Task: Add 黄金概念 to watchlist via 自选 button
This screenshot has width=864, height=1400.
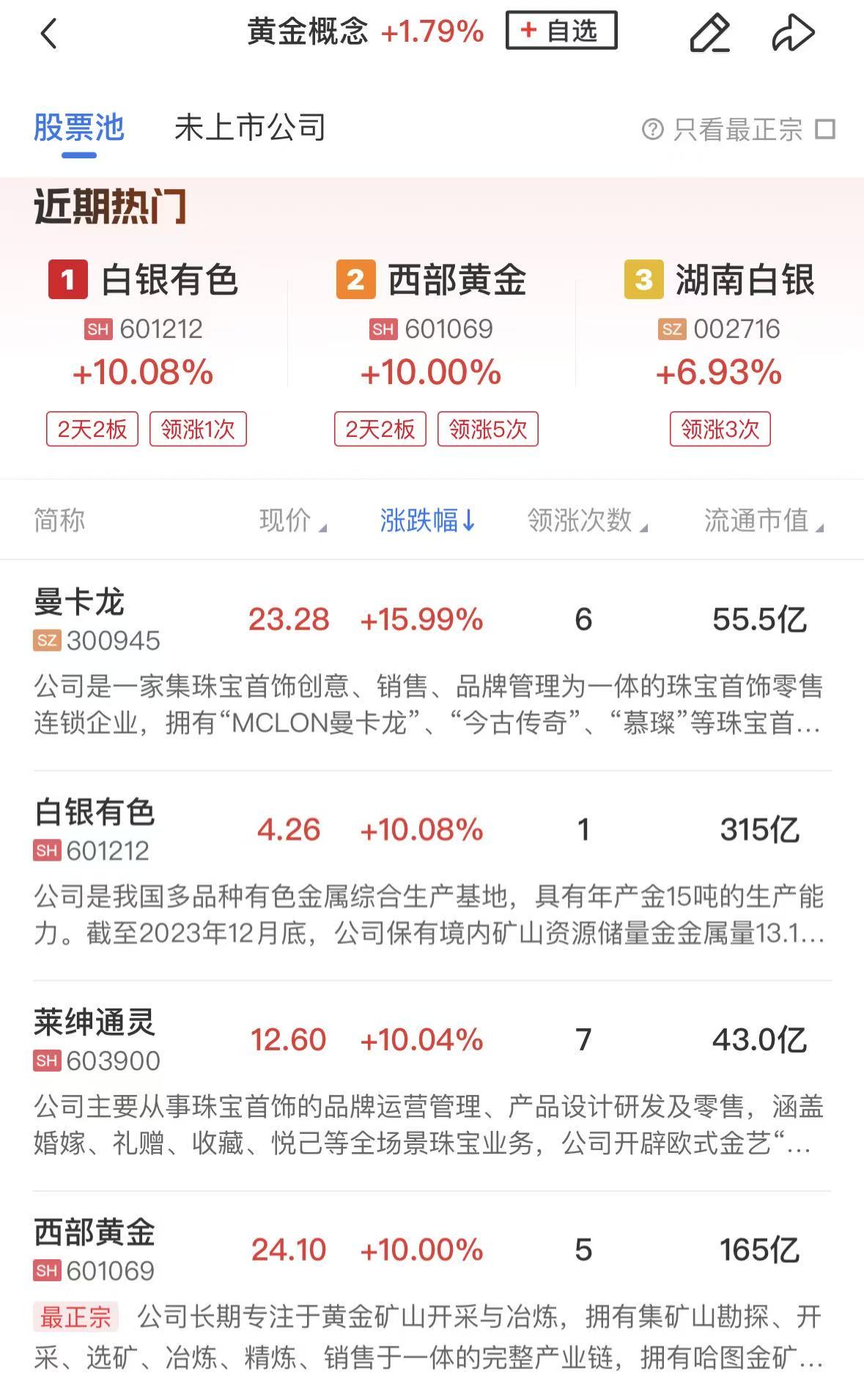Action: [561, 32]
